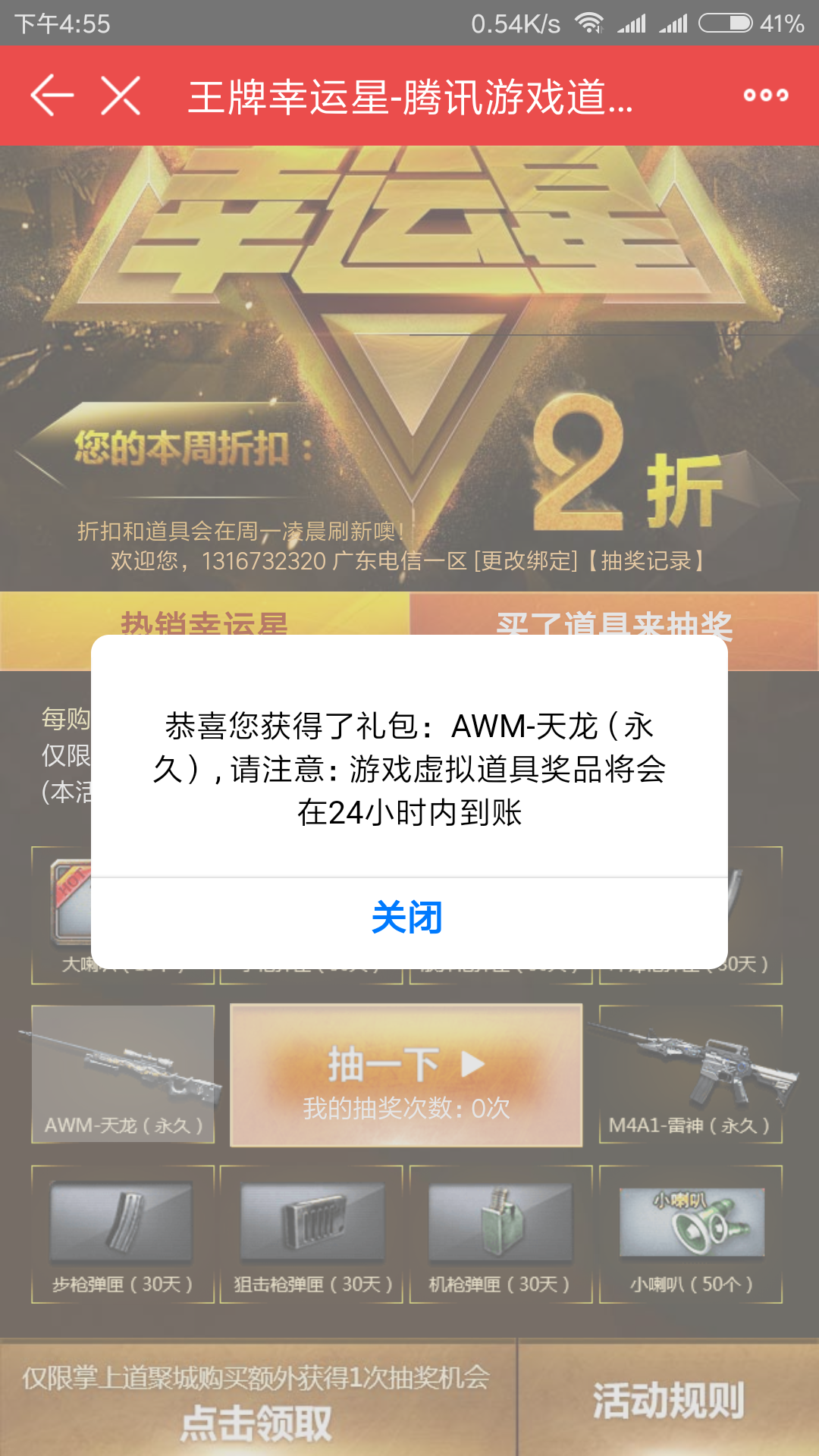The width and height of the screenshot is (819, 1456).
Task: Dismiss the prize dialog with 关闭
Action: (x=407, y=918)
